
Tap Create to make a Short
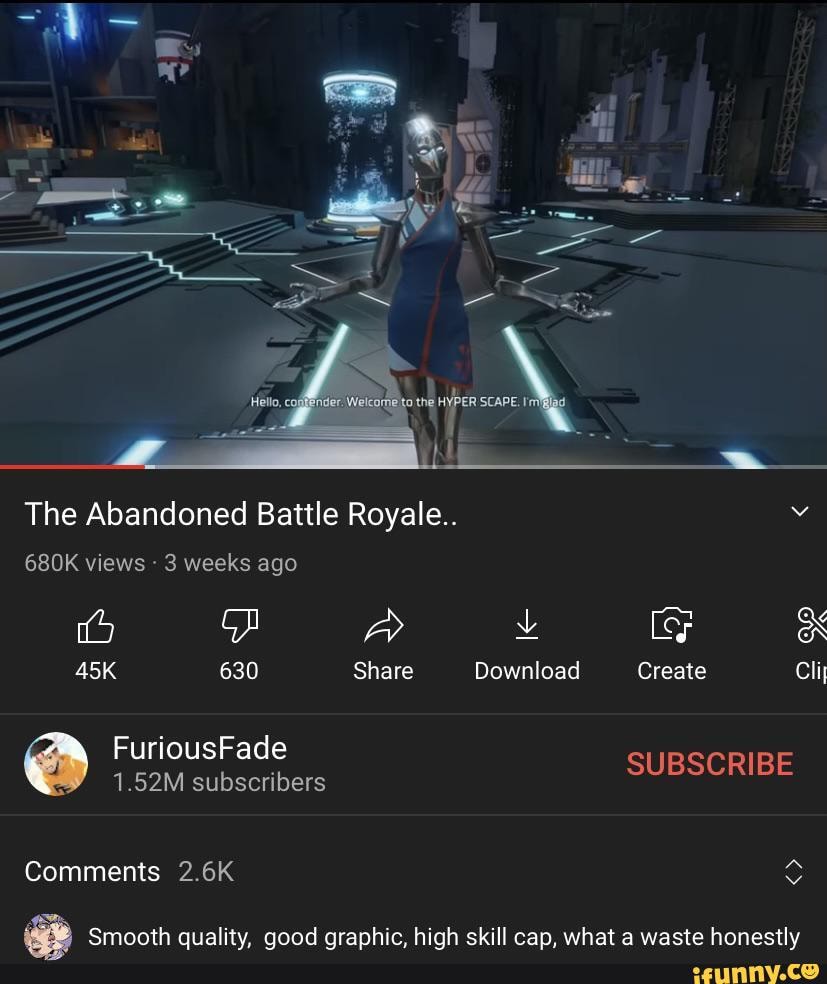[671, 628]
